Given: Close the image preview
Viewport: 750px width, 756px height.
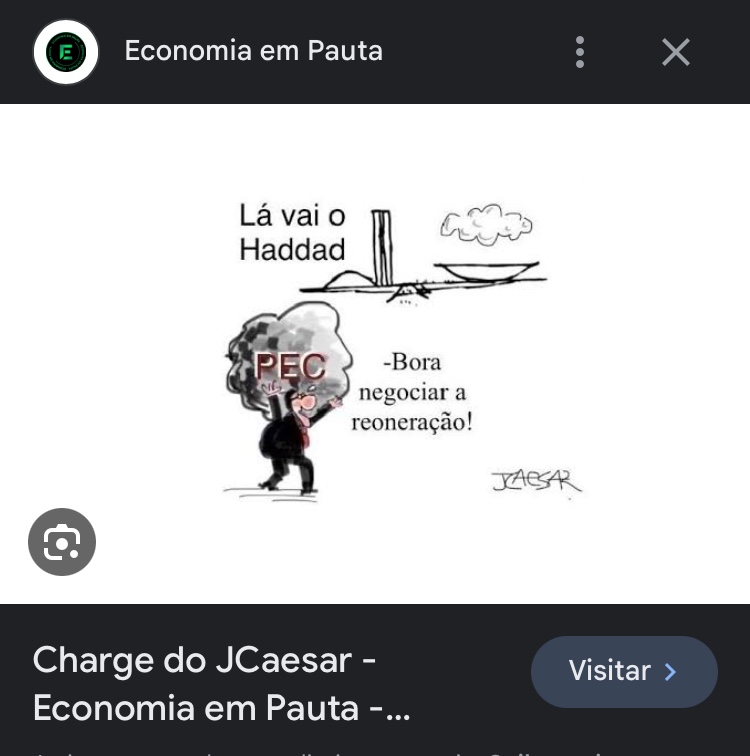Looking at the screenshot, I should pos(676,52).
